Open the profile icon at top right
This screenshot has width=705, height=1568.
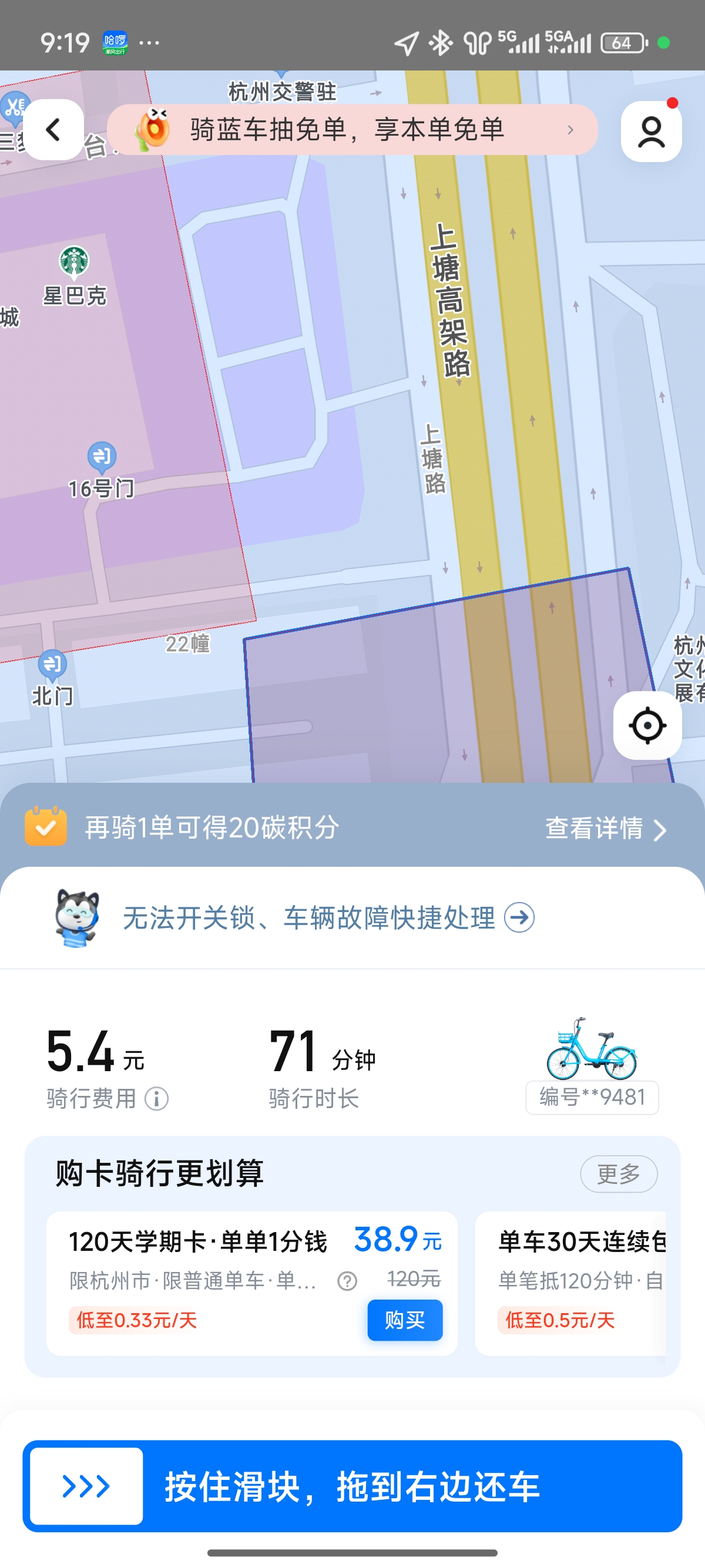[651, 132]
